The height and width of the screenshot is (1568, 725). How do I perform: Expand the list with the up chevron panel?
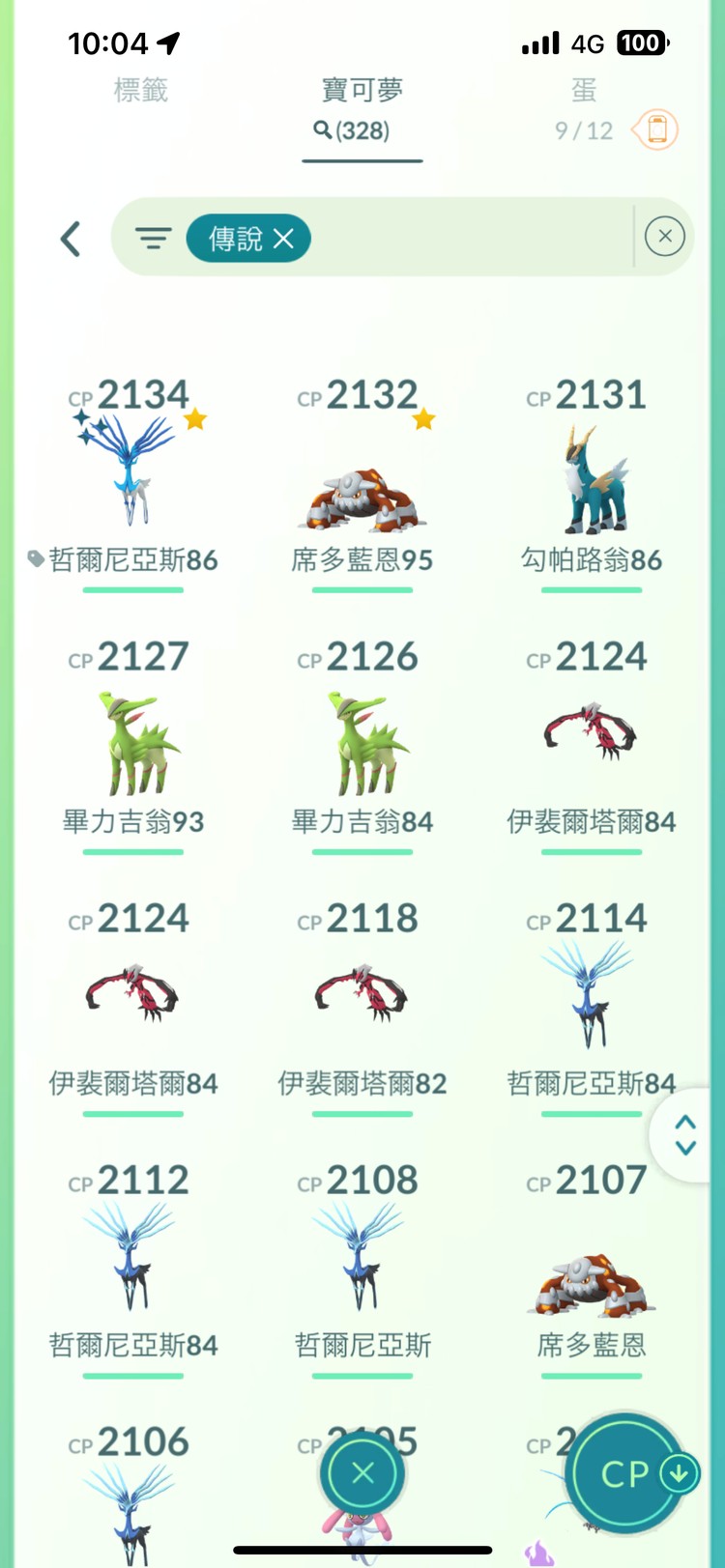point(685,1122)
